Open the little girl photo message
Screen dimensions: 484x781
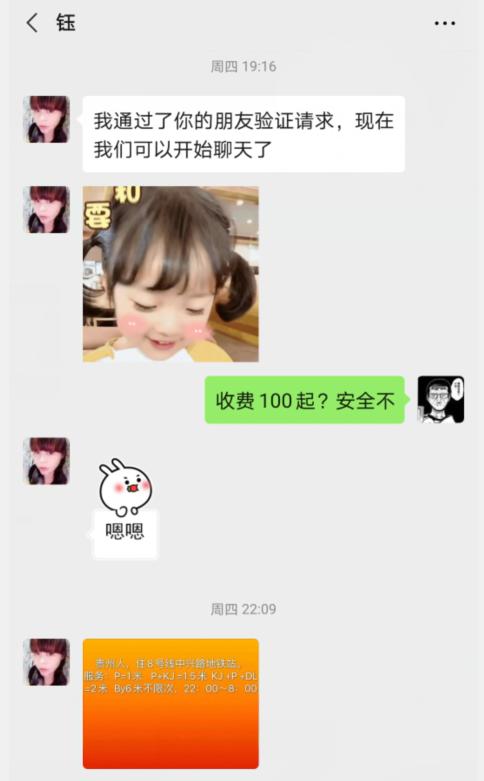tap(170, 274)
